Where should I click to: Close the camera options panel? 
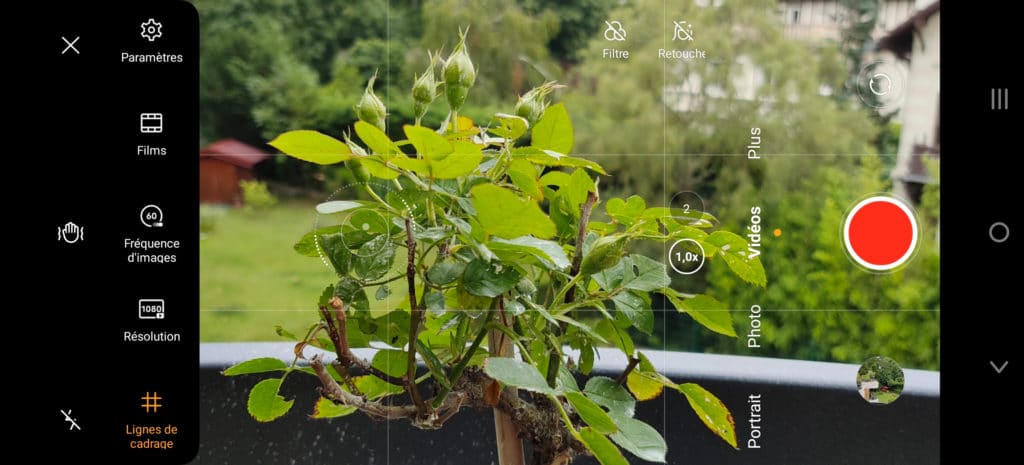(70, 45)
